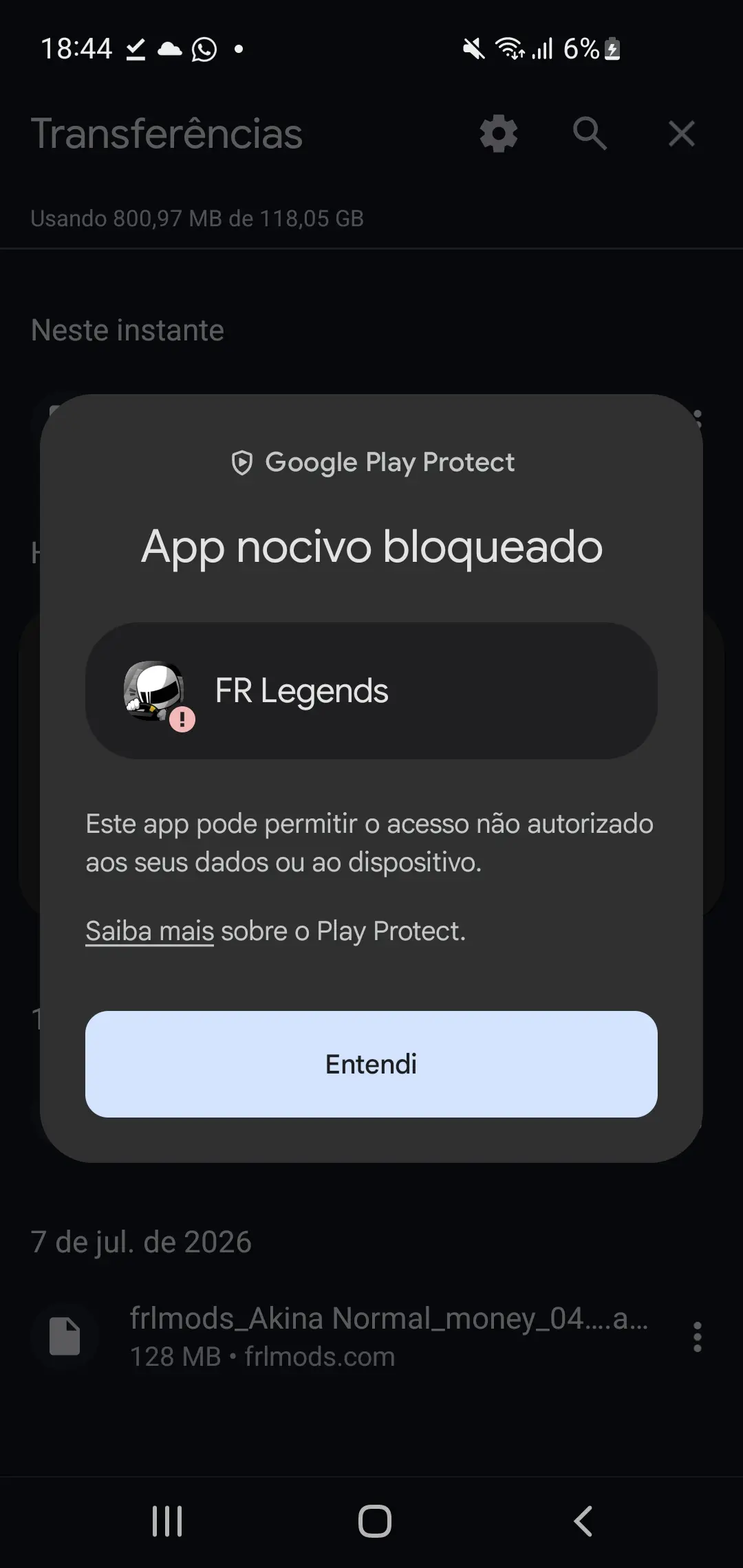Image resolution: width=743 pixels, height=1568 pixels.
Task: Close the Transferências screen
Action: tap(681, 133)
